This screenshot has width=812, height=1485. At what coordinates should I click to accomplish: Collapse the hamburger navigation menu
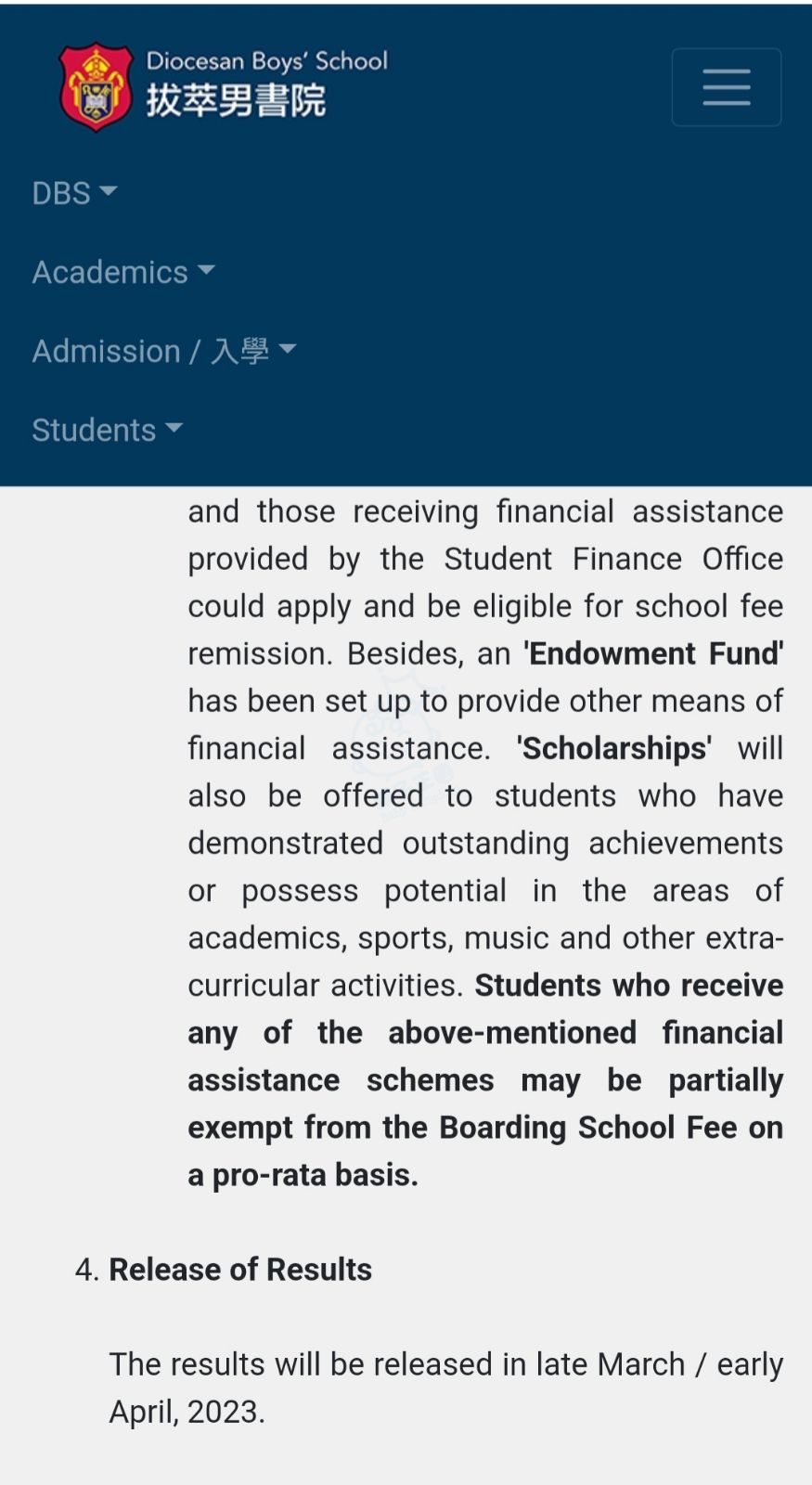pyautogui.click(x=726, y=87)
